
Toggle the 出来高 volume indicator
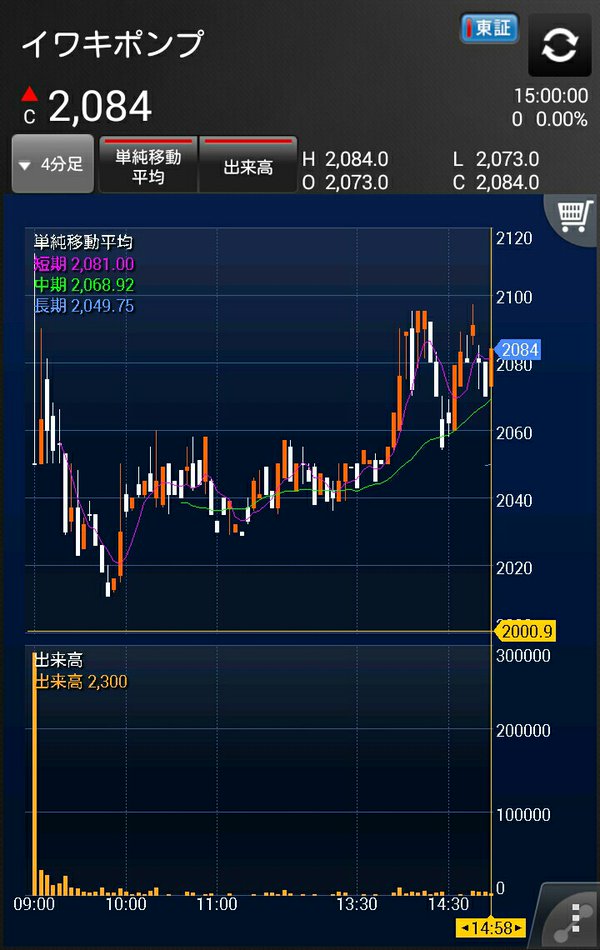pos(248,165)
